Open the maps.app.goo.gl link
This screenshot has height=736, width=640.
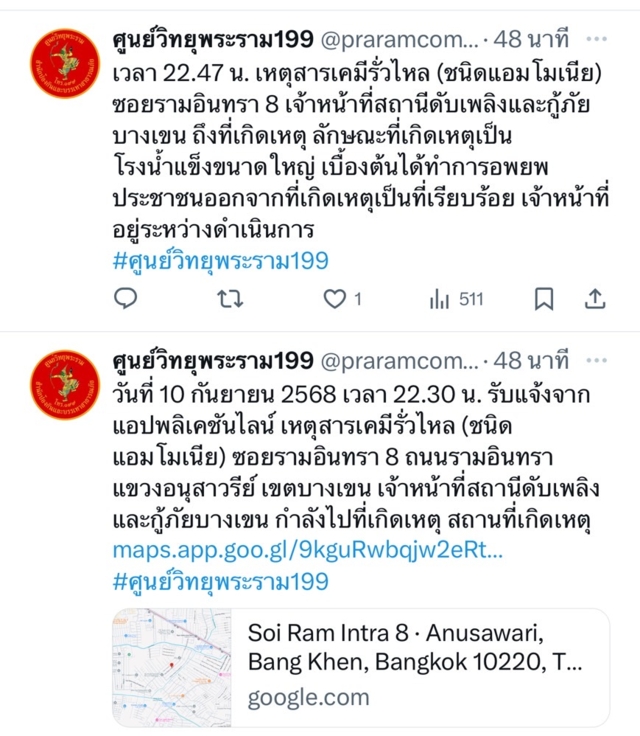(308, 550)
